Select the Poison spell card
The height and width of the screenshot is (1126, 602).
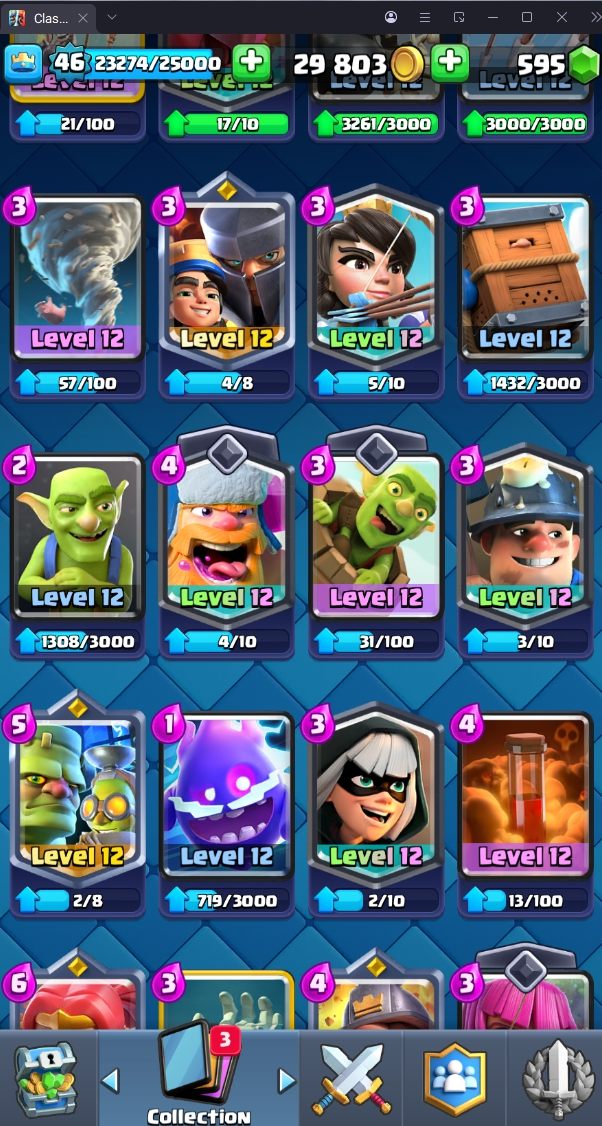524,798
